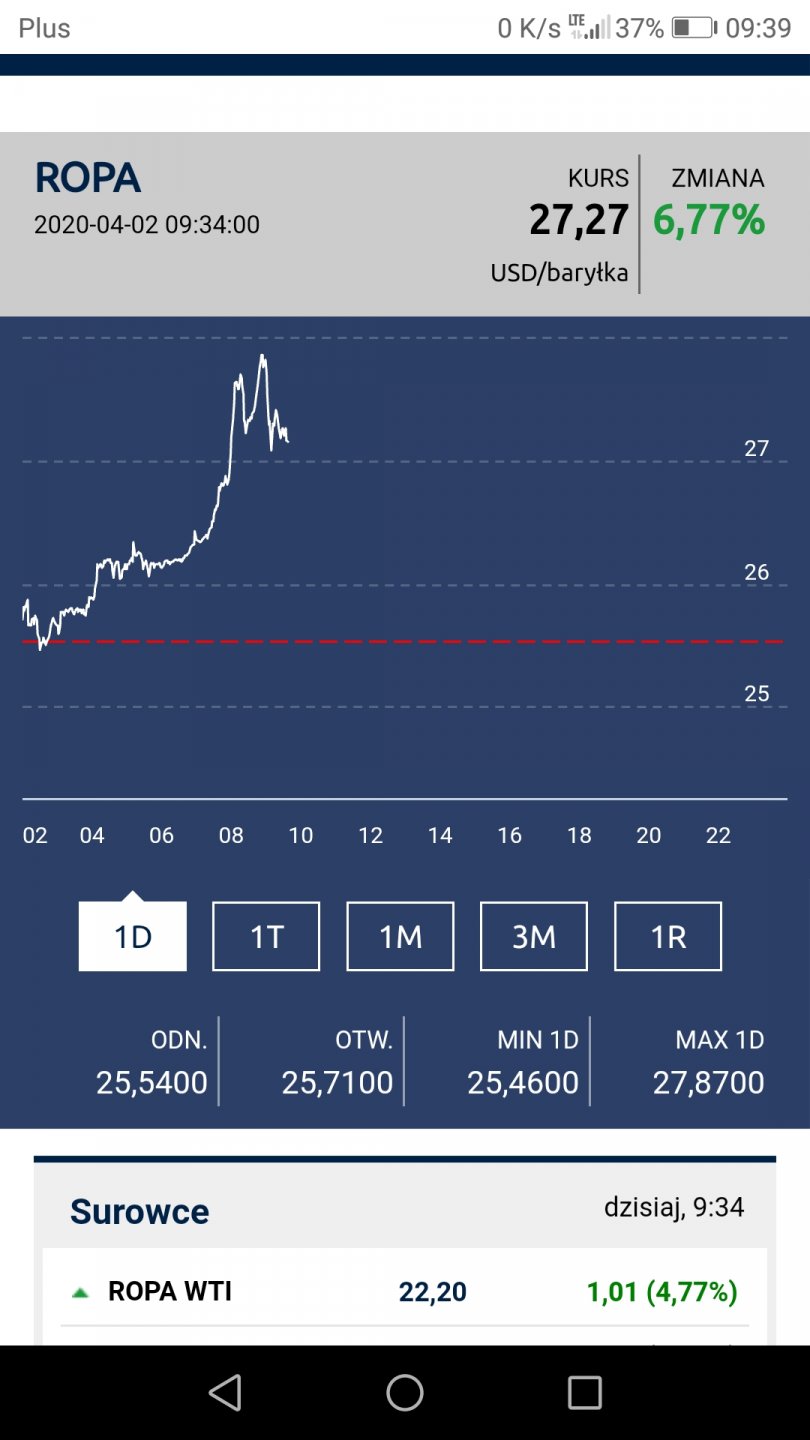Return to the home screen

405,1392
